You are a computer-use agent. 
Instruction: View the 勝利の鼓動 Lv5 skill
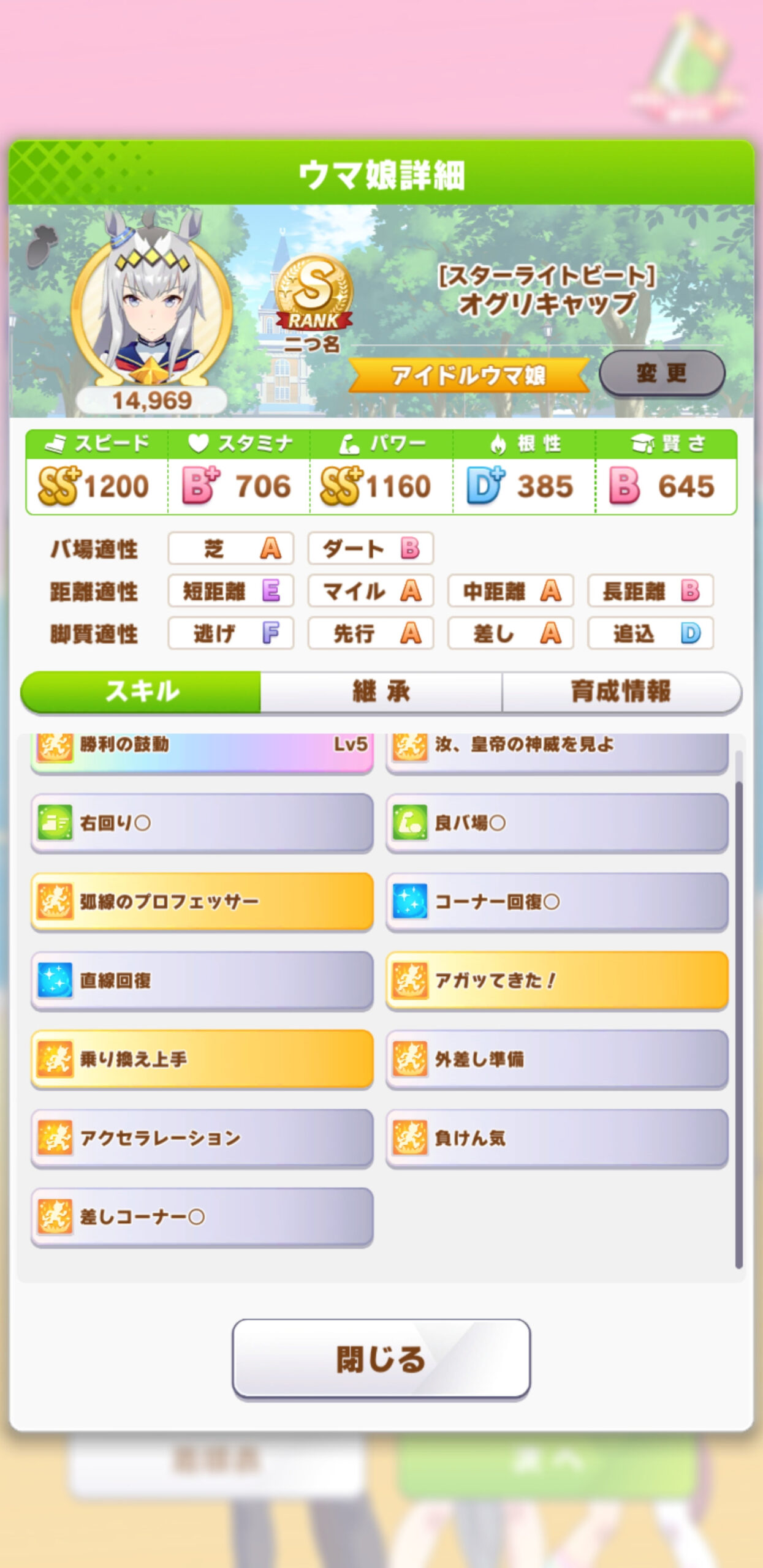point(202,751)
